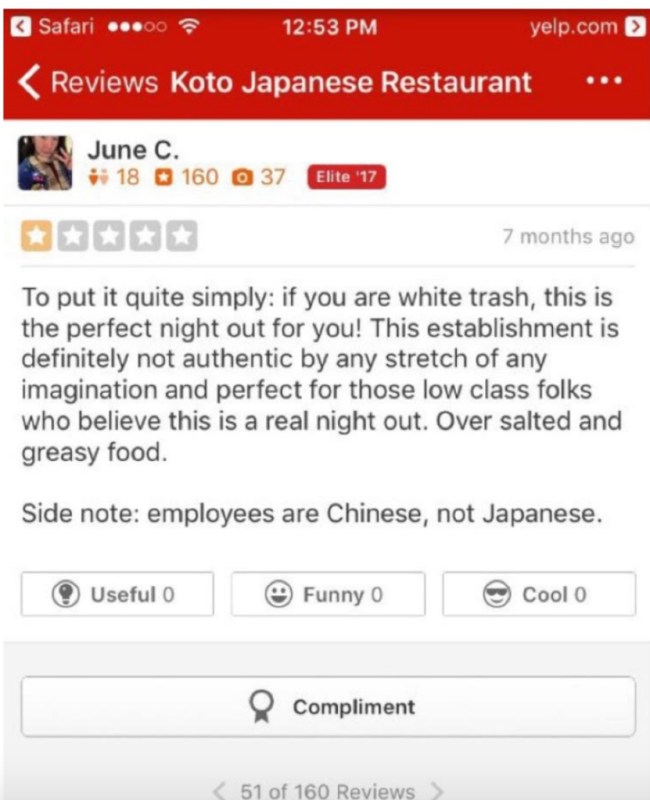The height and width of the screenshot is (800, 650).
Task: Vote this review as Funny
Action: coord(328,594)
